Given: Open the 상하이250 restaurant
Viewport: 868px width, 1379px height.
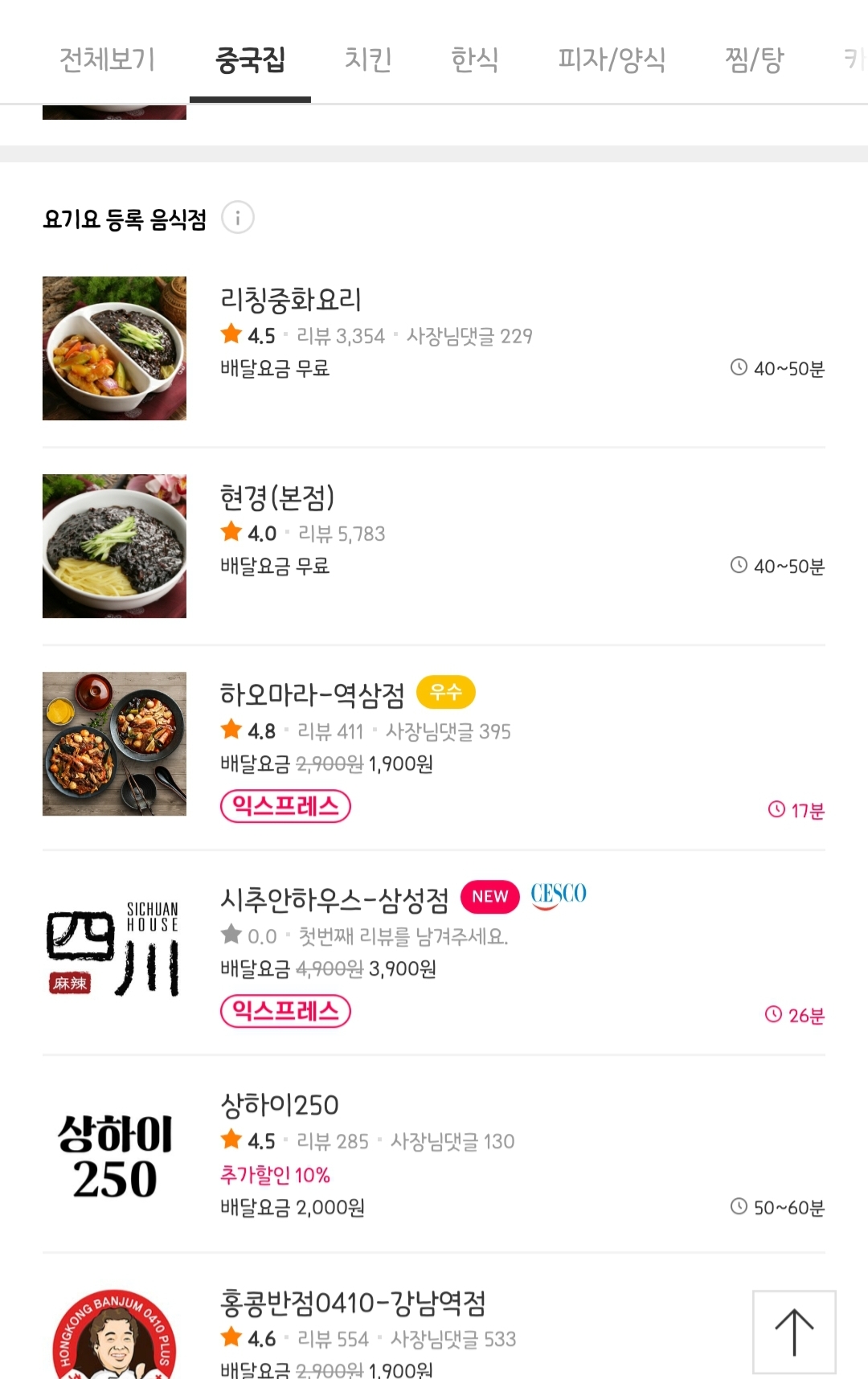Looking at the screenshot, I should click(280, 1105).
